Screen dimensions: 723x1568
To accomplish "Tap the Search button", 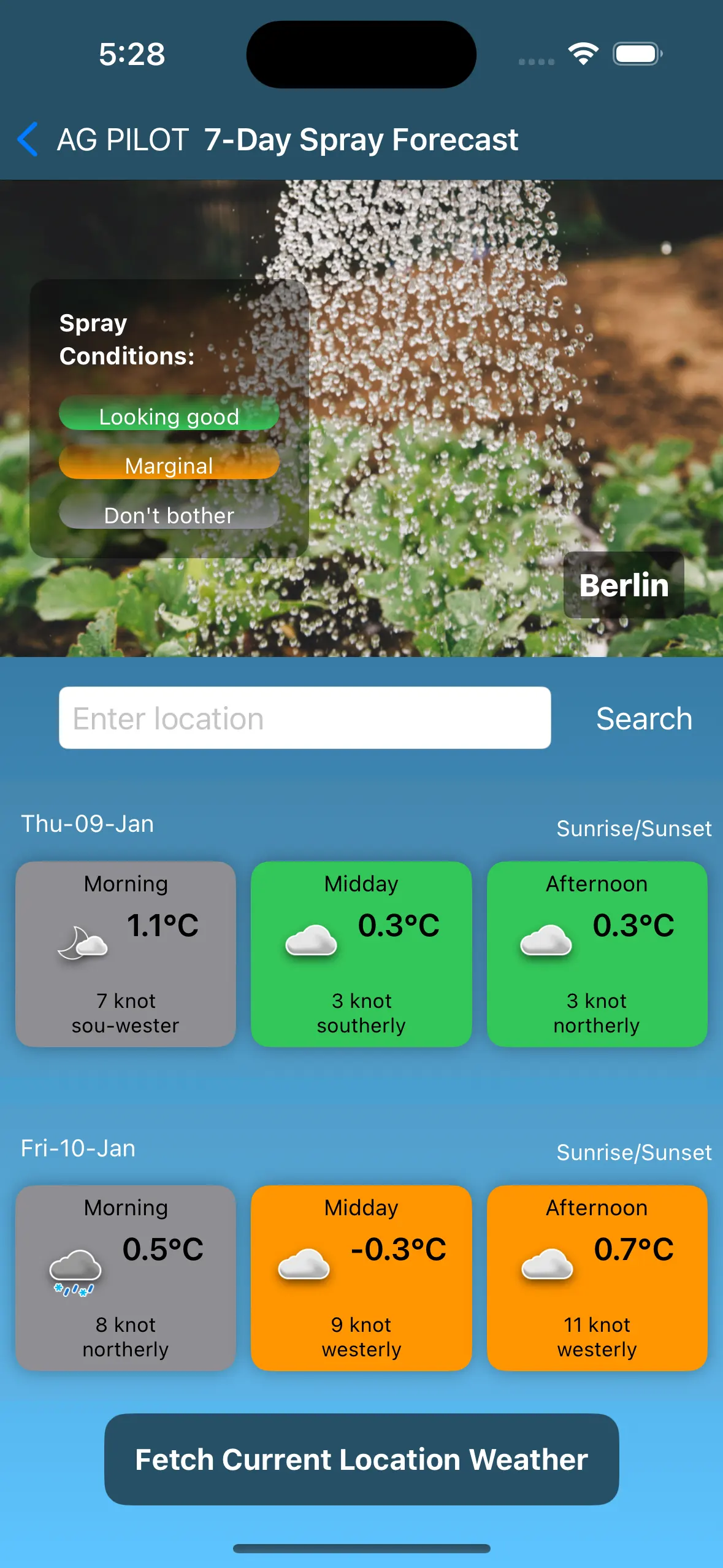I will 644,718.
